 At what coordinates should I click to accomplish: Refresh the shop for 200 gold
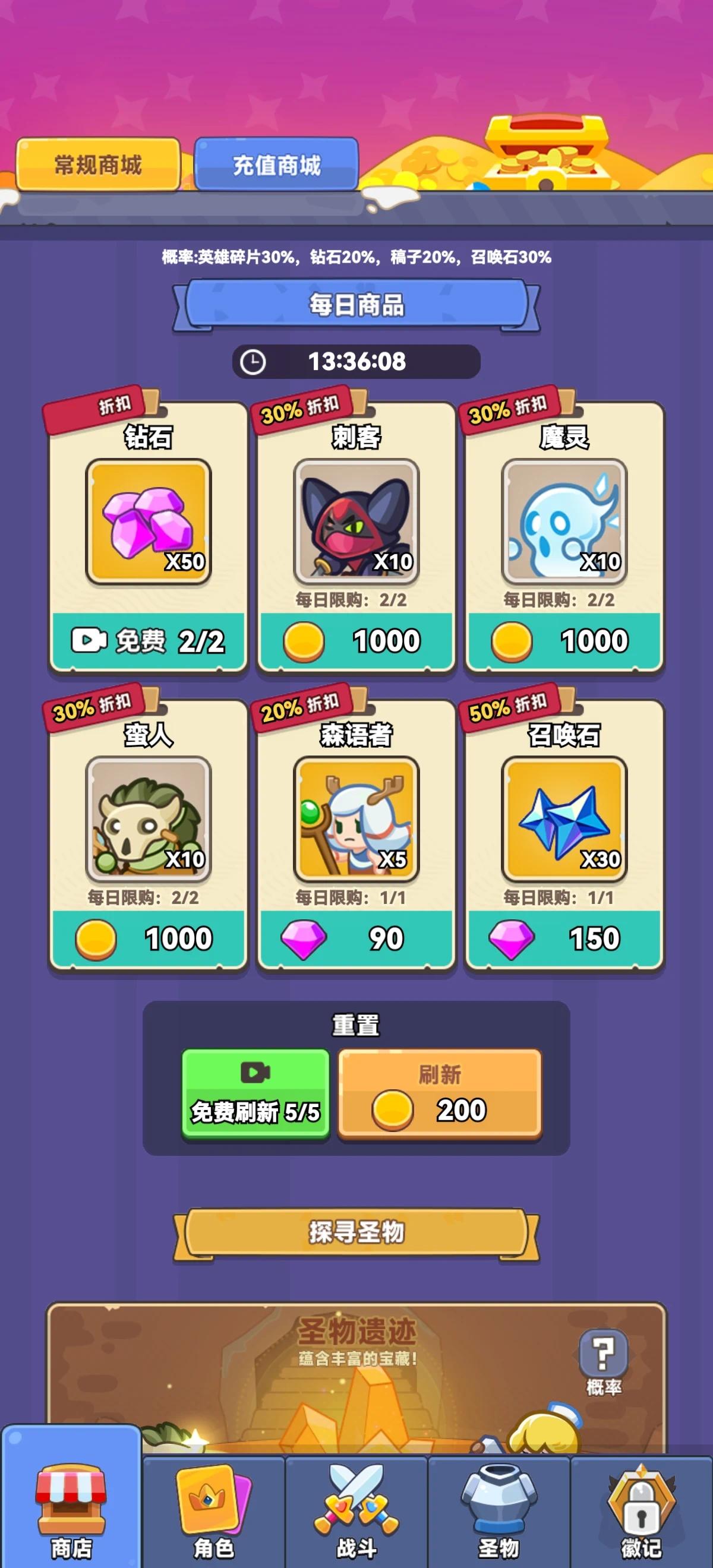point(440,1094)
